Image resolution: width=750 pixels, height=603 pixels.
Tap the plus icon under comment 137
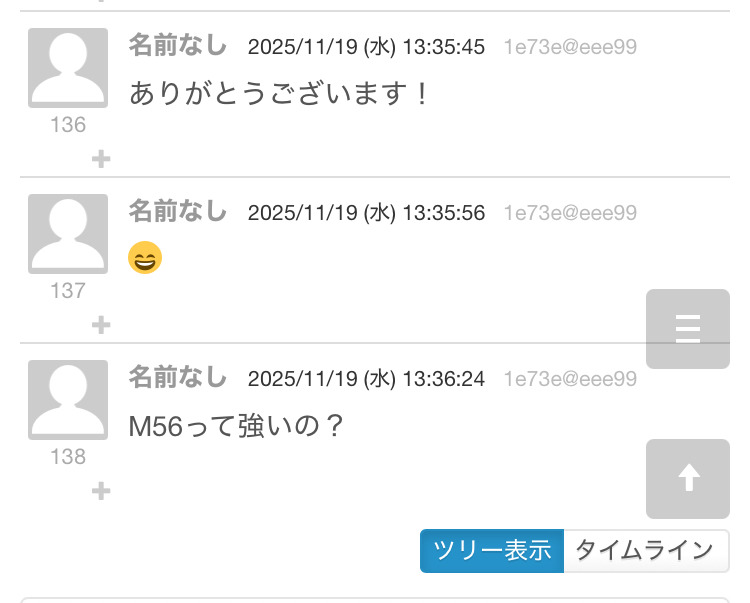(x=100, y=325)
